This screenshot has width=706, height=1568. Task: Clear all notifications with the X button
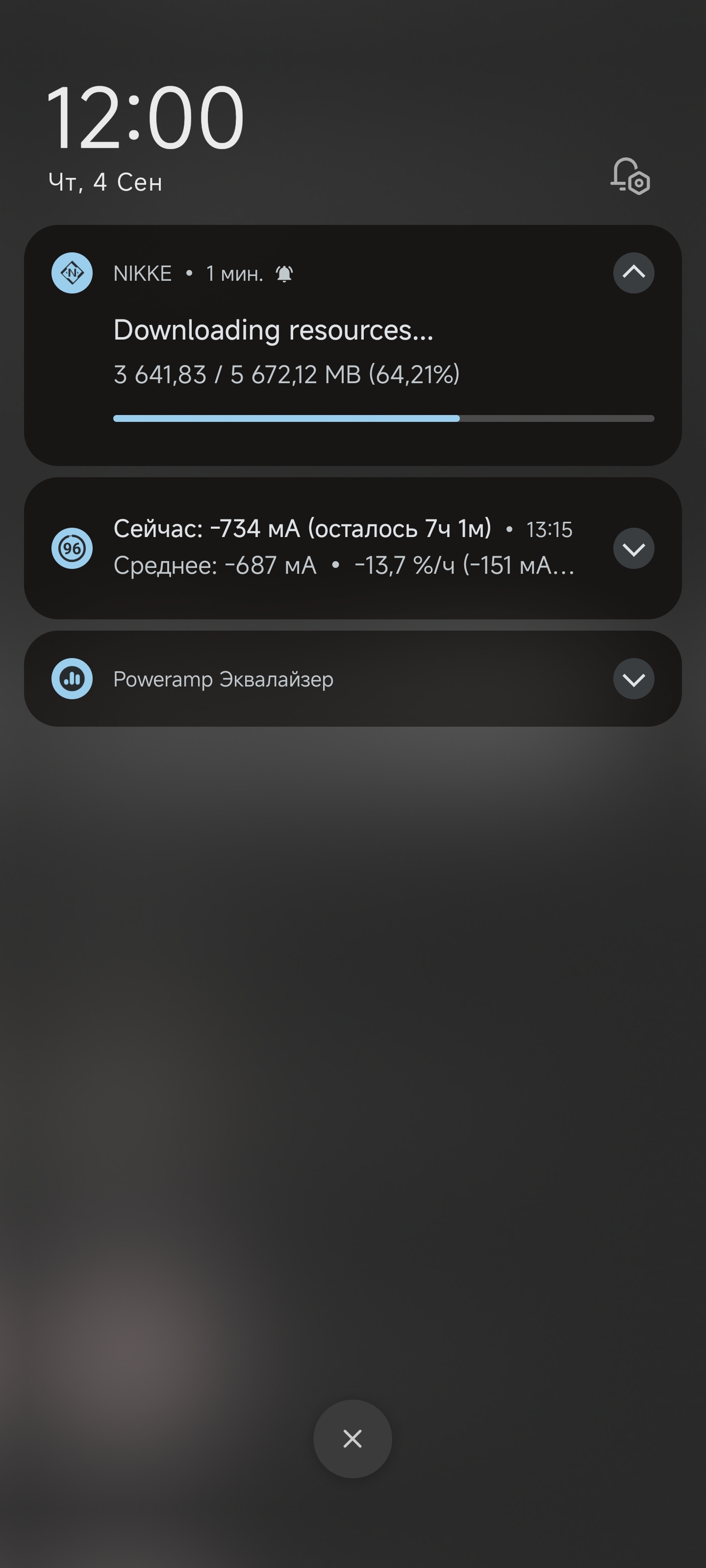352,1439
